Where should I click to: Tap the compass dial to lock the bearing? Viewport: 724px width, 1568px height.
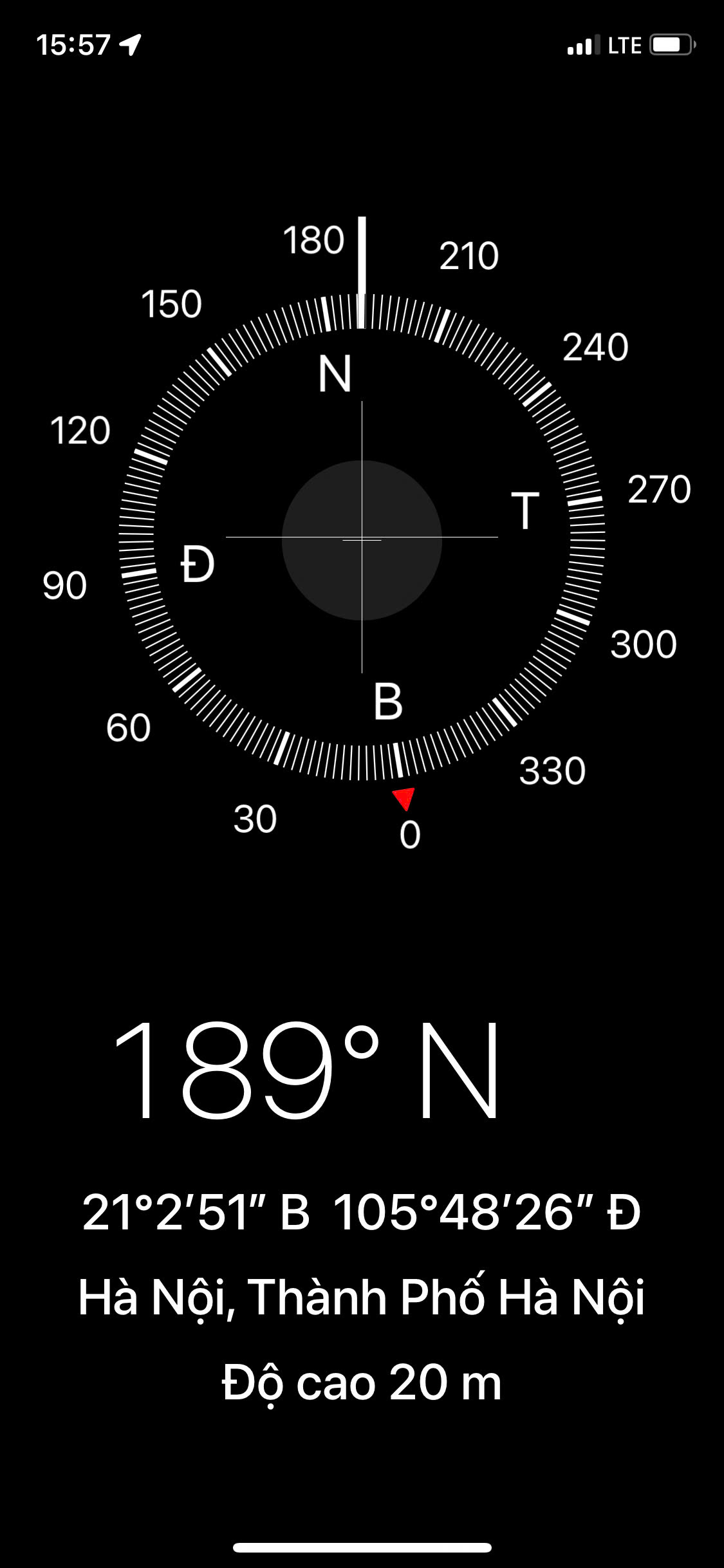pos(362,537)
